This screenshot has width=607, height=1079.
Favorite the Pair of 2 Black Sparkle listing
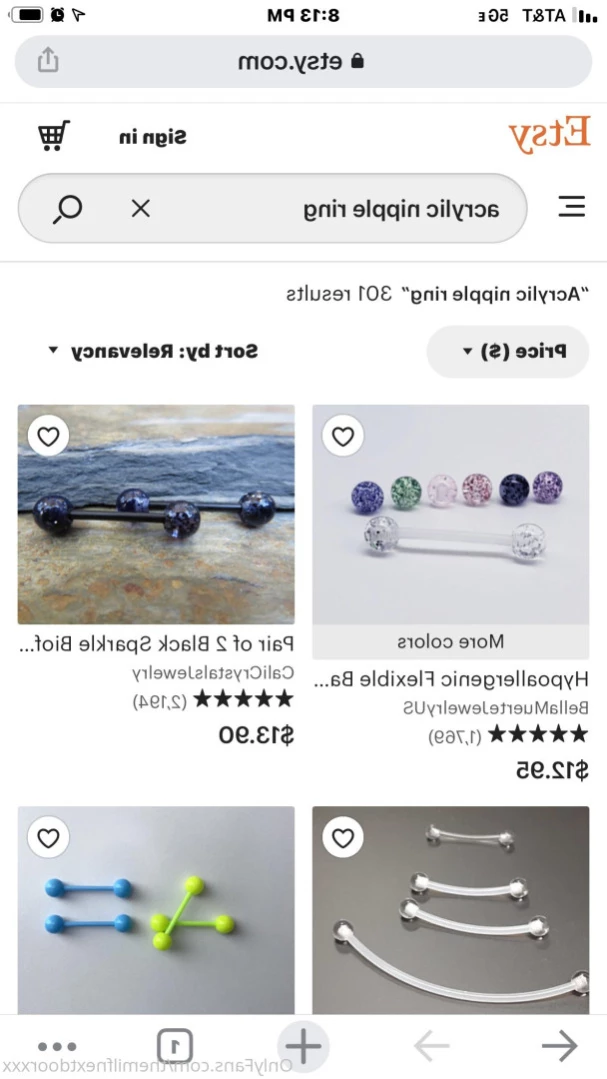48,436
